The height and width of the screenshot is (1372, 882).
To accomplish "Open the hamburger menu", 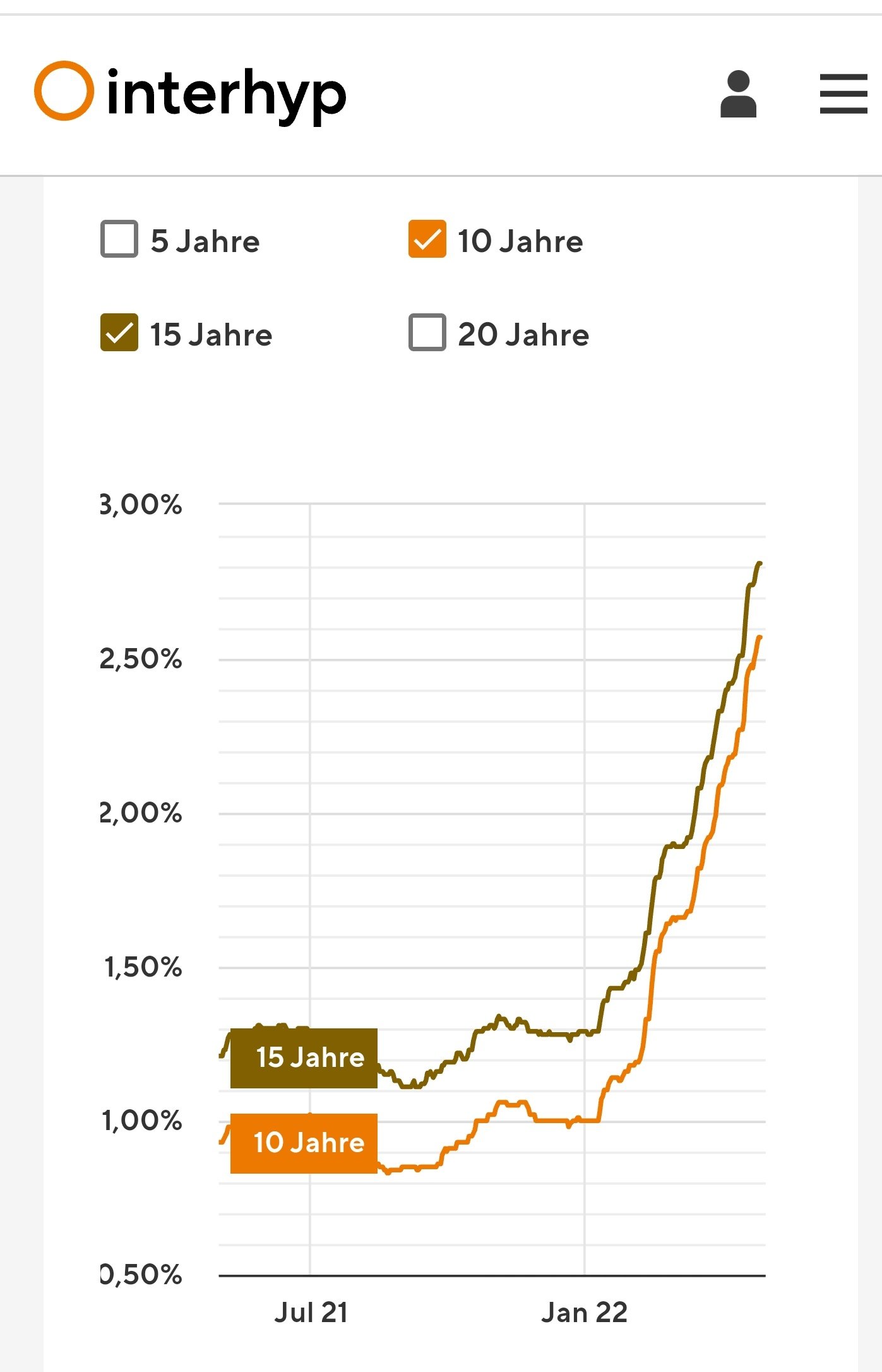I will coord(843,94).
